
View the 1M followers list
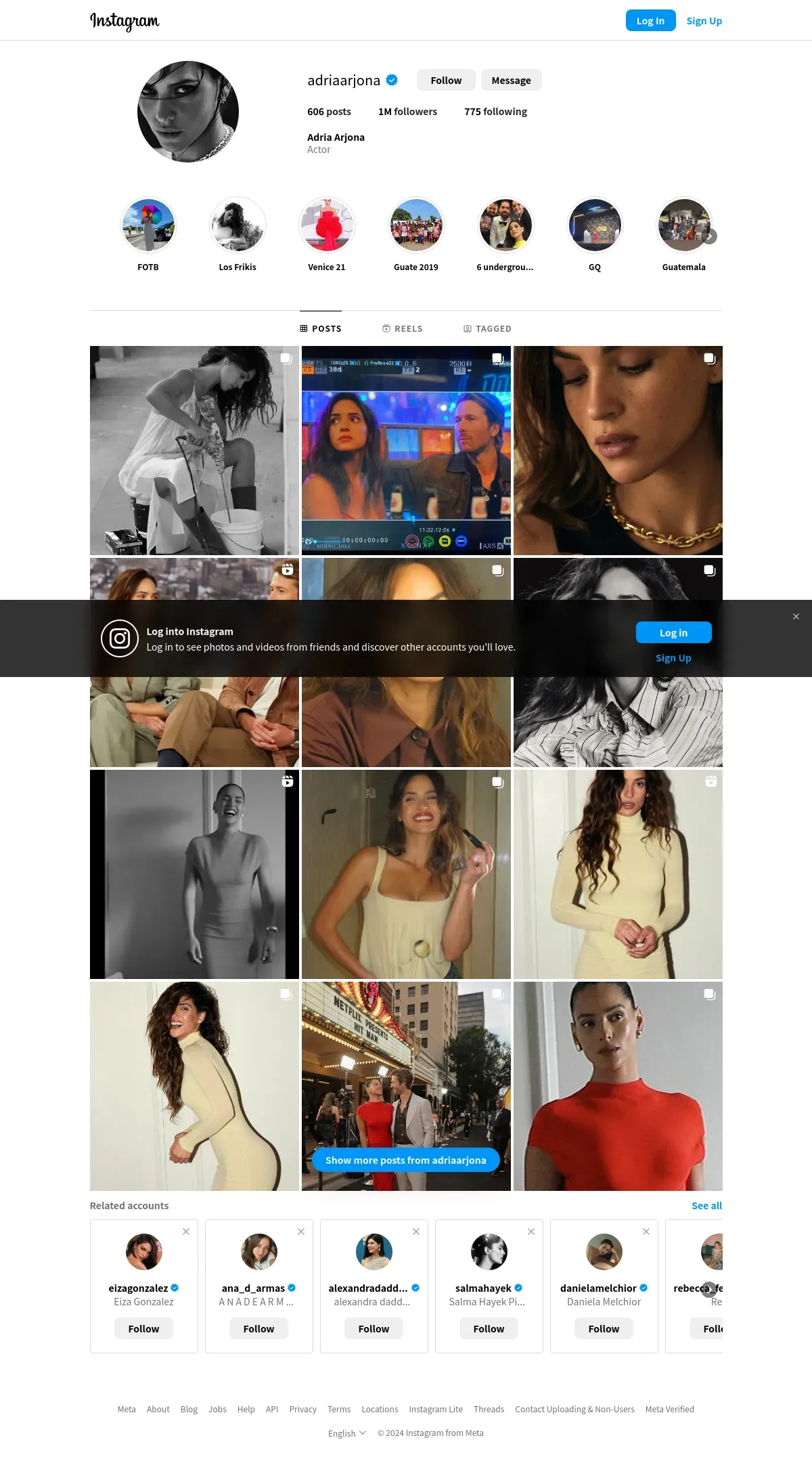click(x=407, y=112)
